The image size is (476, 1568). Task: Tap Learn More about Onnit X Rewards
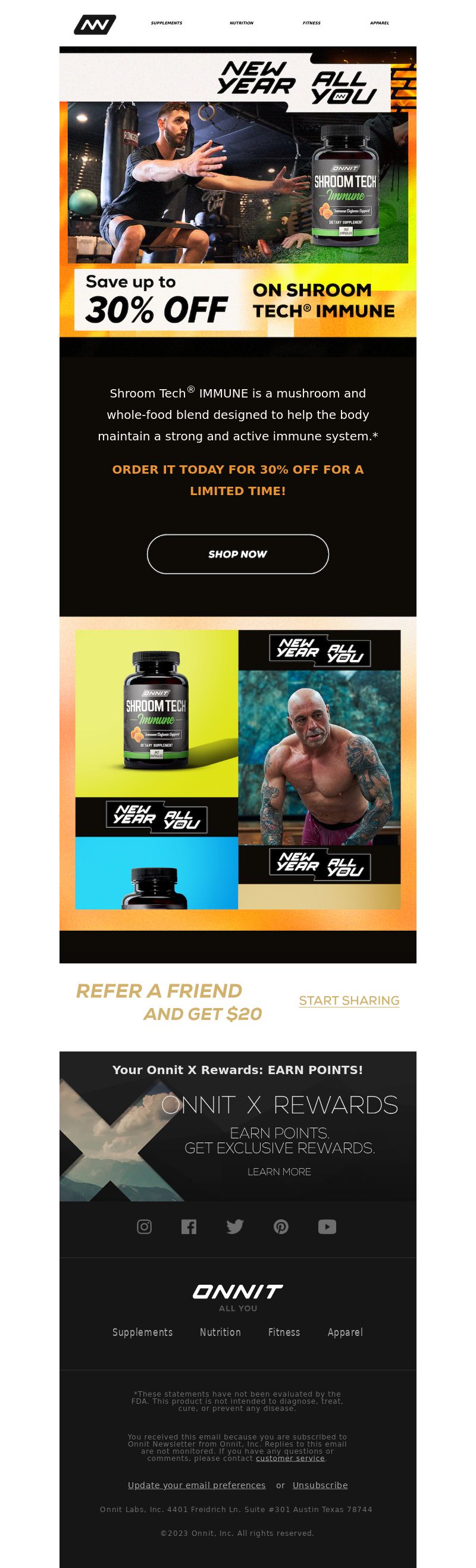tap(279, 1172)
